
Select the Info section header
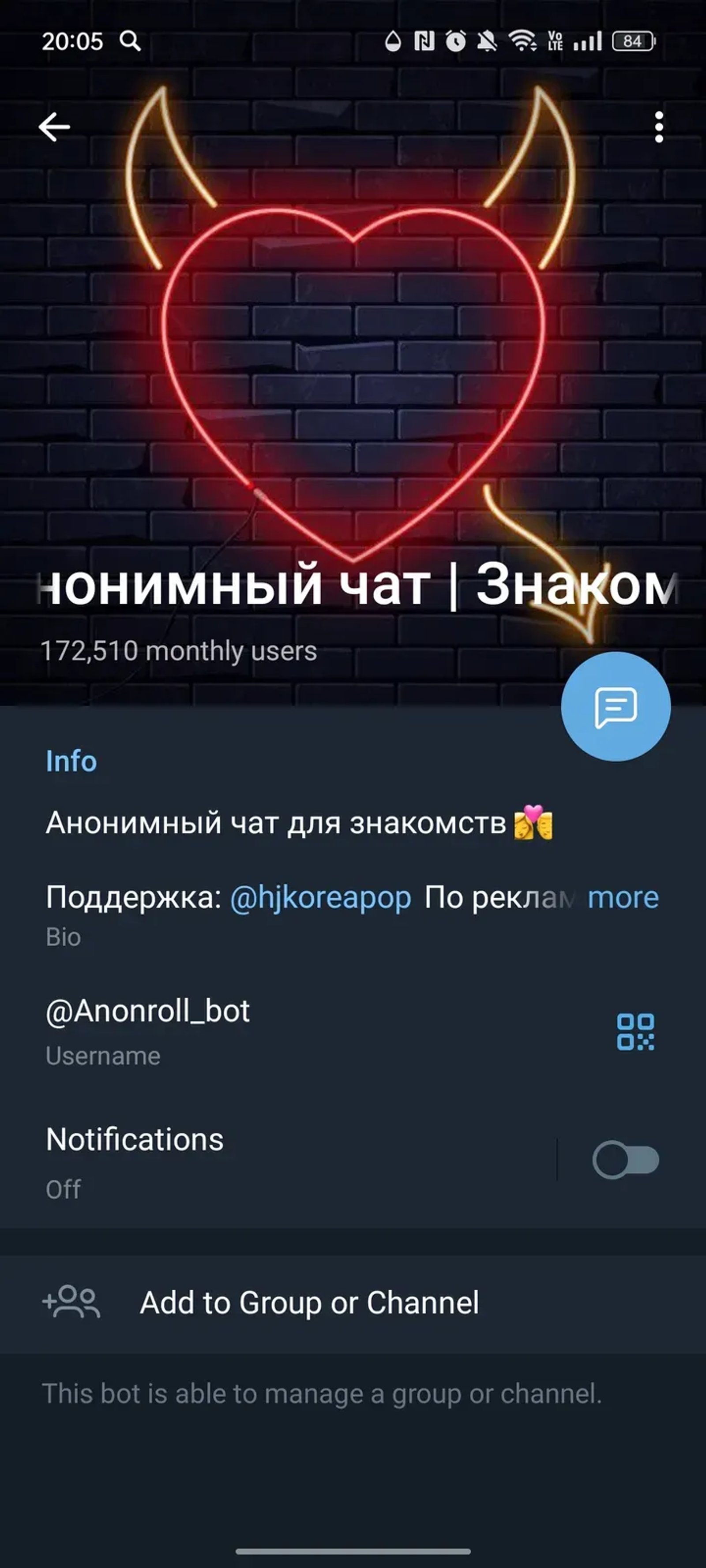pos(71,761)
